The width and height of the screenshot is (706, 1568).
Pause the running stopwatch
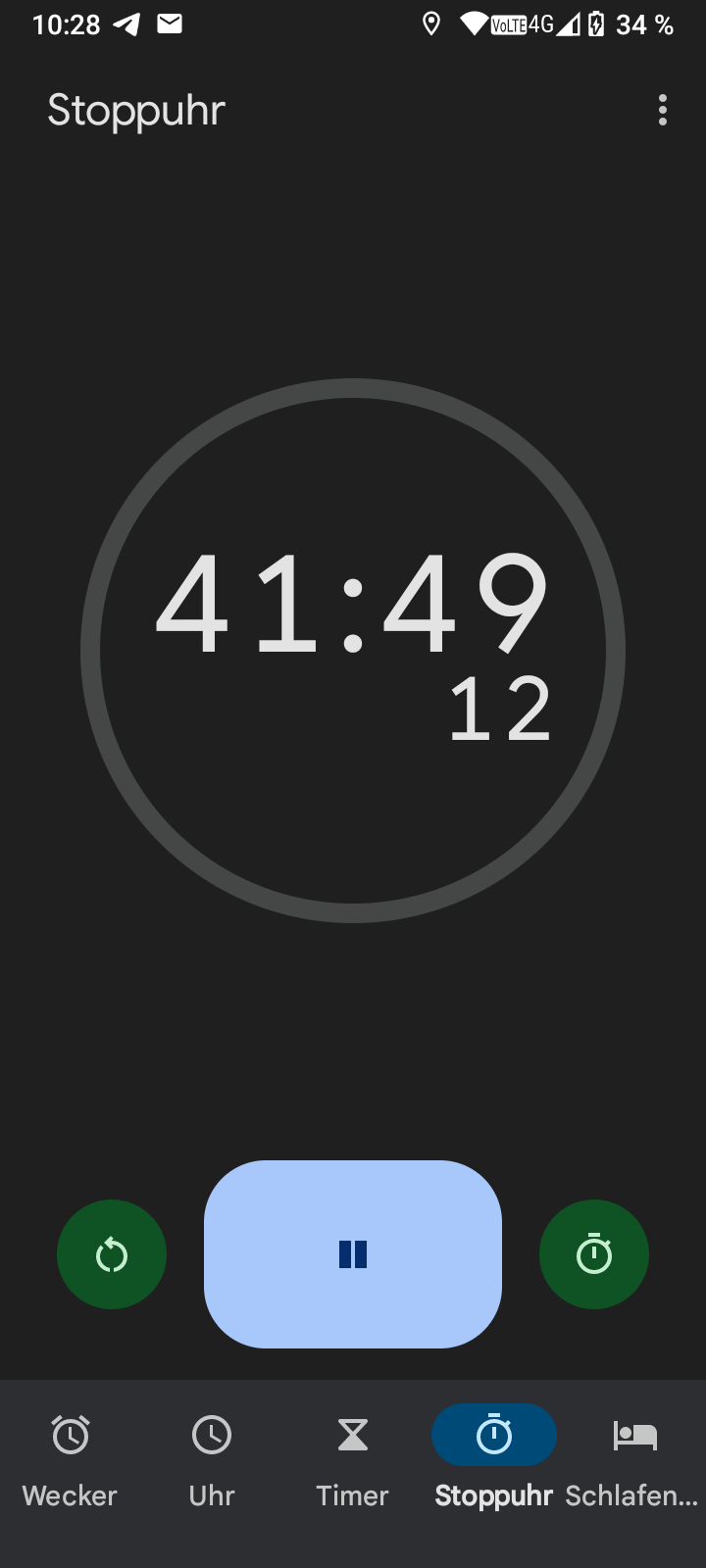click(353, 1254)
